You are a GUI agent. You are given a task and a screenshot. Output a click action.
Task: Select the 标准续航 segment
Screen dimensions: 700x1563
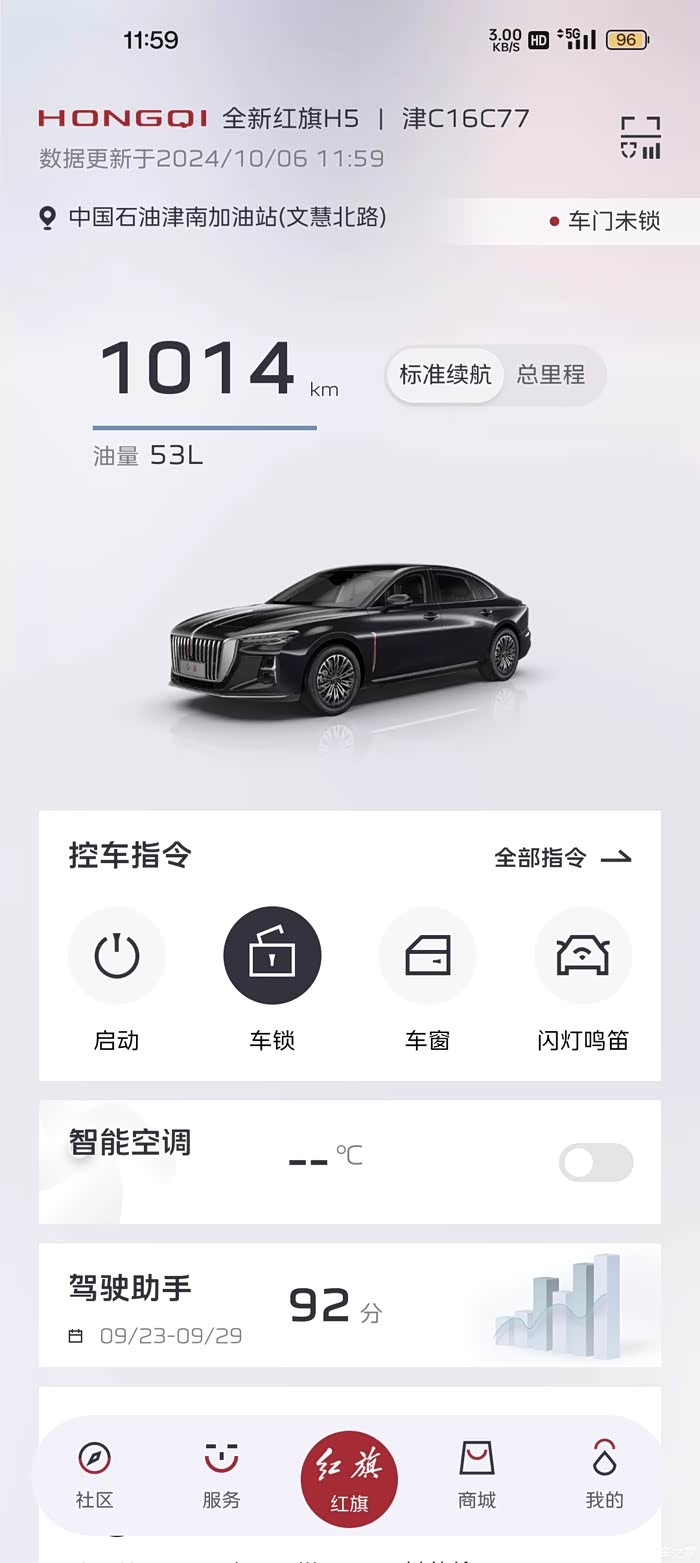445,375
